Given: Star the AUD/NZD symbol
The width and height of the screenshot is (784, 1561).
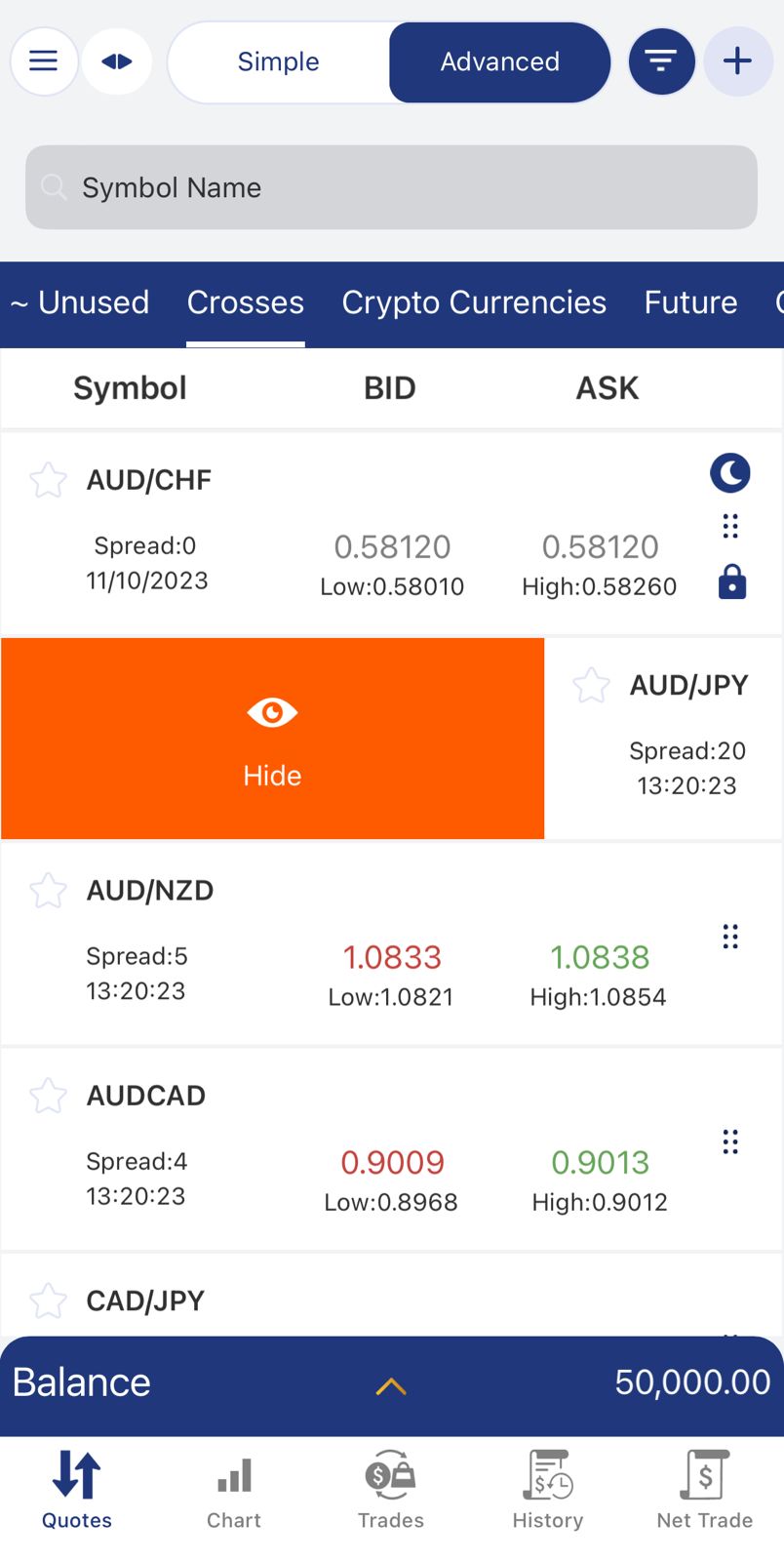Looking at the screenshot, I should pos(48,891).
